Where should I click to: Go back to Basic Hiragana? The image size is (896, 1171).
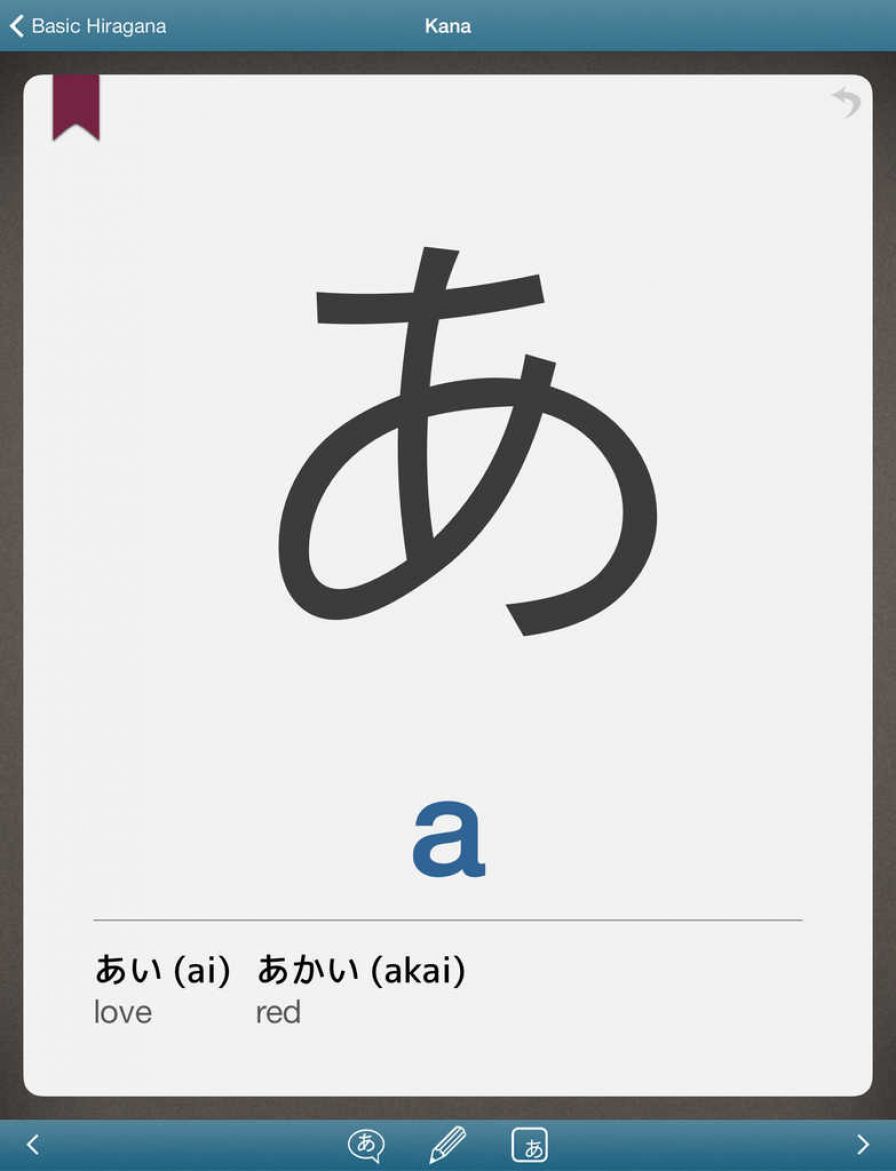[x=87, y=26]
